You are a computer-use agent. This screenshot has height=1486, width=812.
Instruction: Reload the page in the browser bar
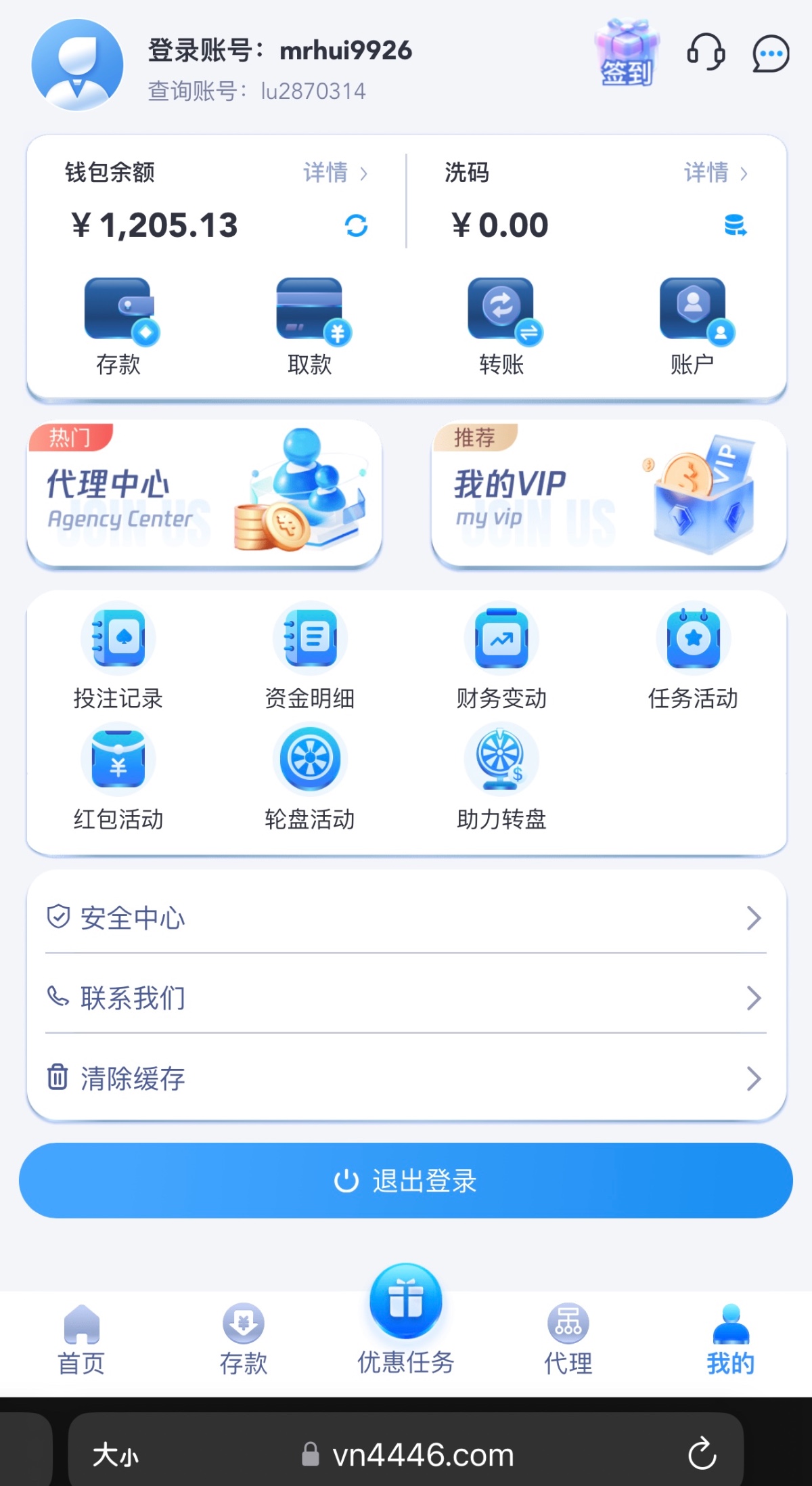pos(702,1454)
